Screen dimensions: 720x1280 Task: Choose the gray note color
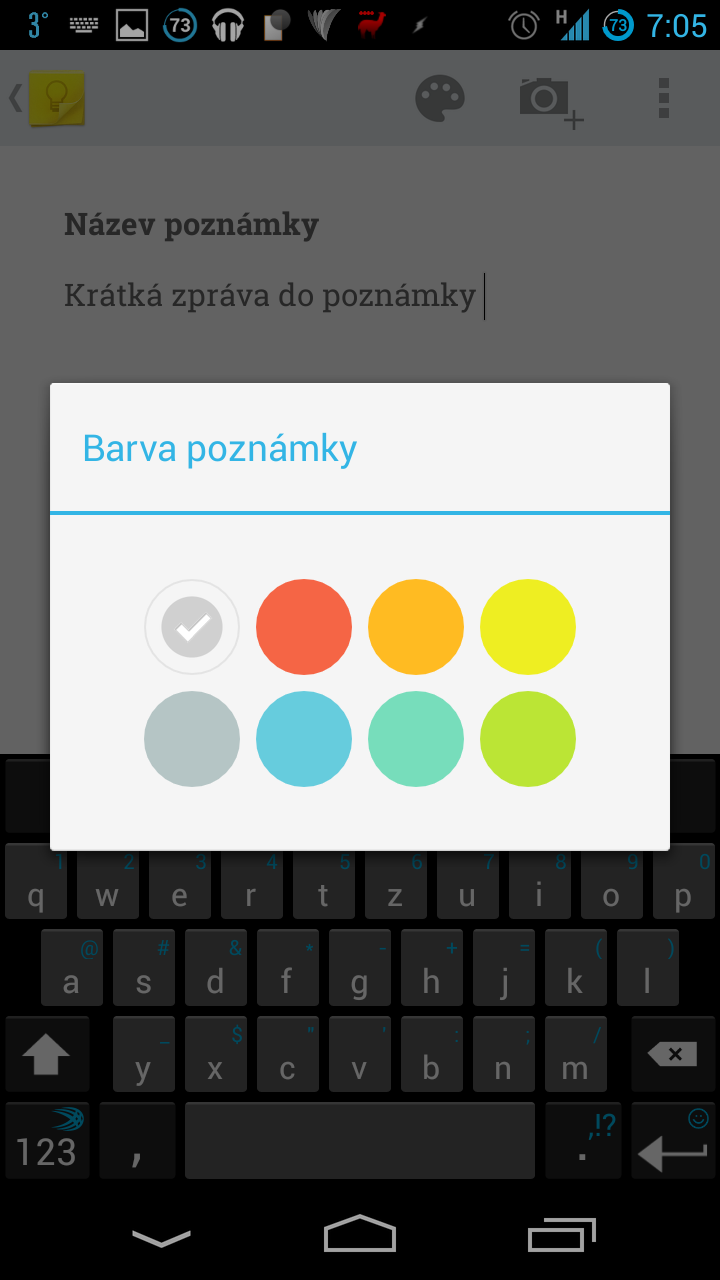pyautogui.click(x=192, y=739)
